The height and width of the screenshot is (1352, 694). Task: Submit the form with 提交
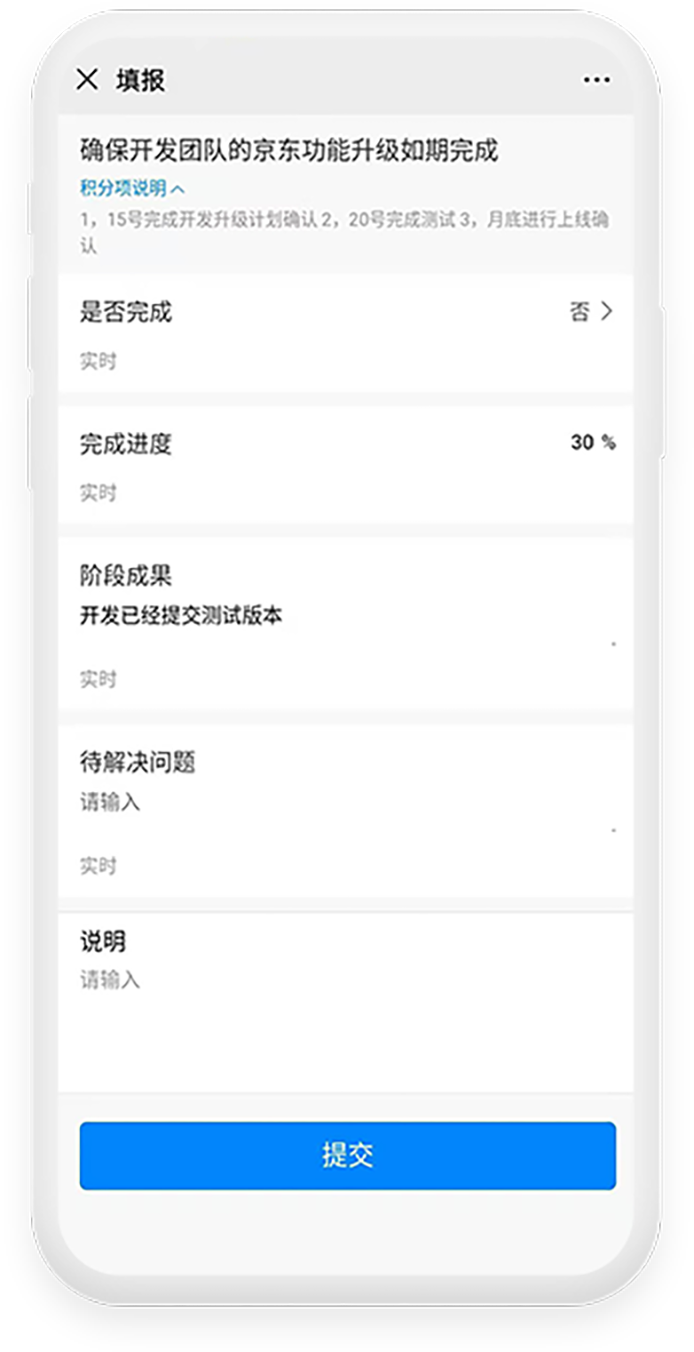point(348,1155)
